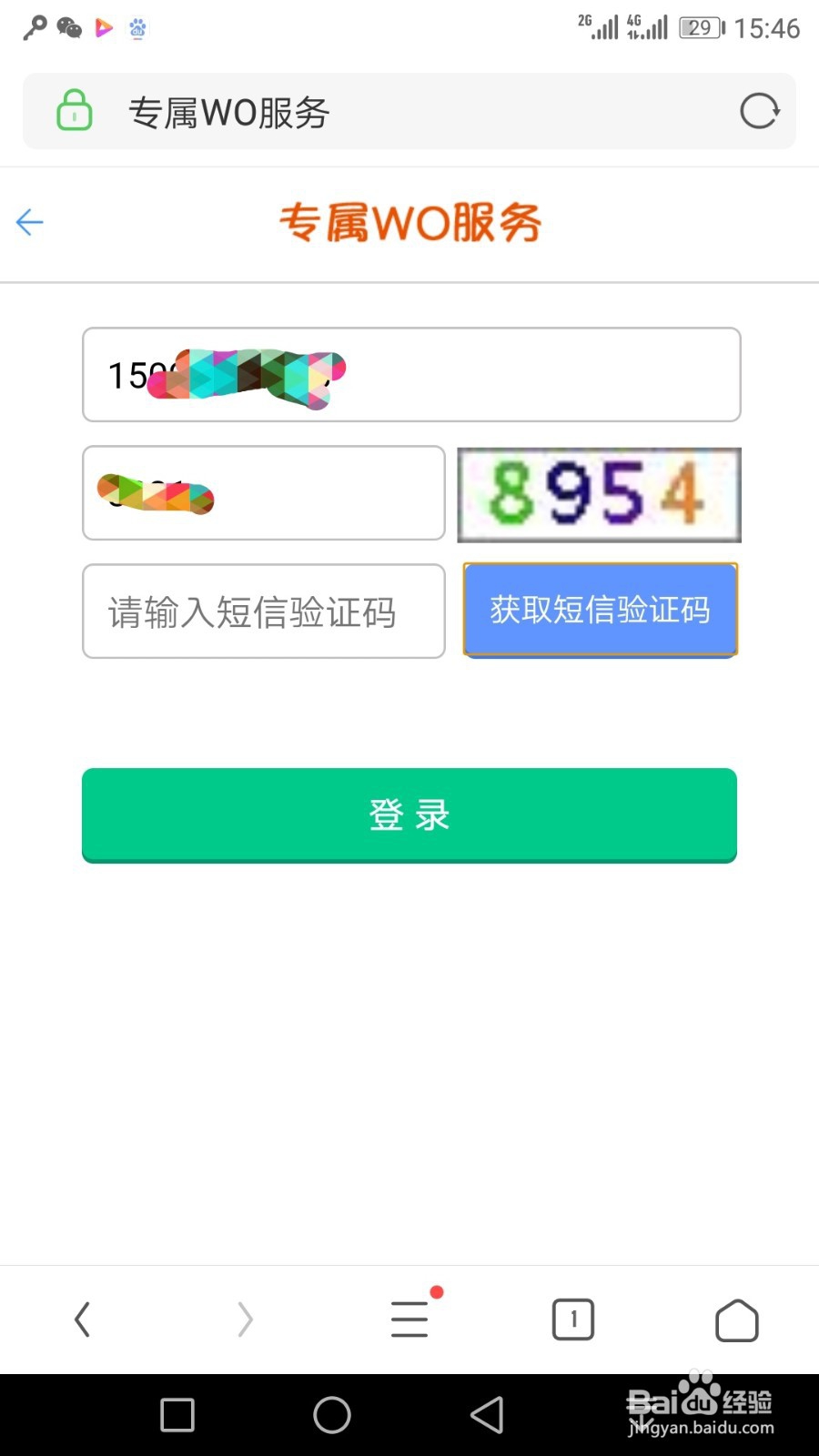Screen dimensions: 819x1456
Task: Tap the captcha answer input box
Action: pyautogui.click(x=263, y=494)
